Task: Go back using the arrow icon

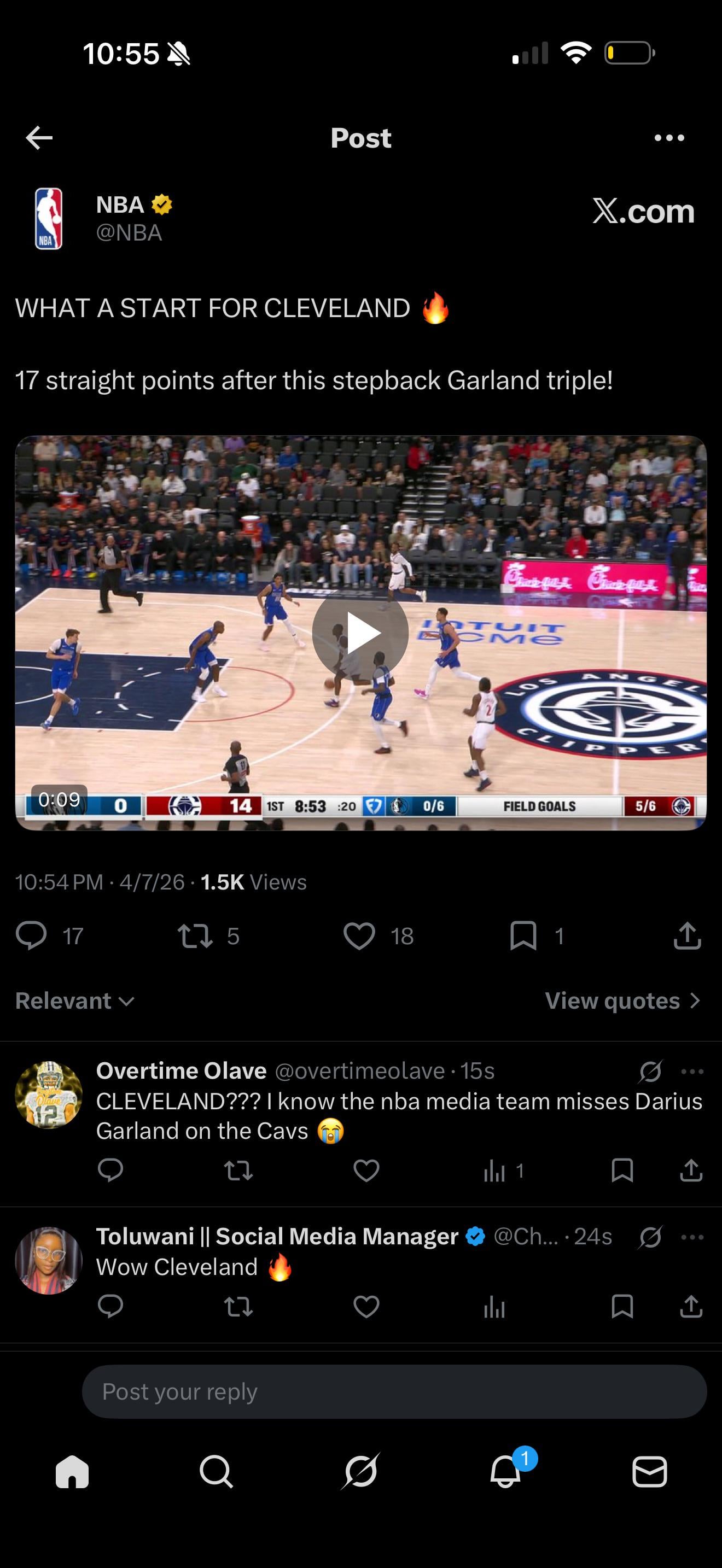Action: coord(39,138)
